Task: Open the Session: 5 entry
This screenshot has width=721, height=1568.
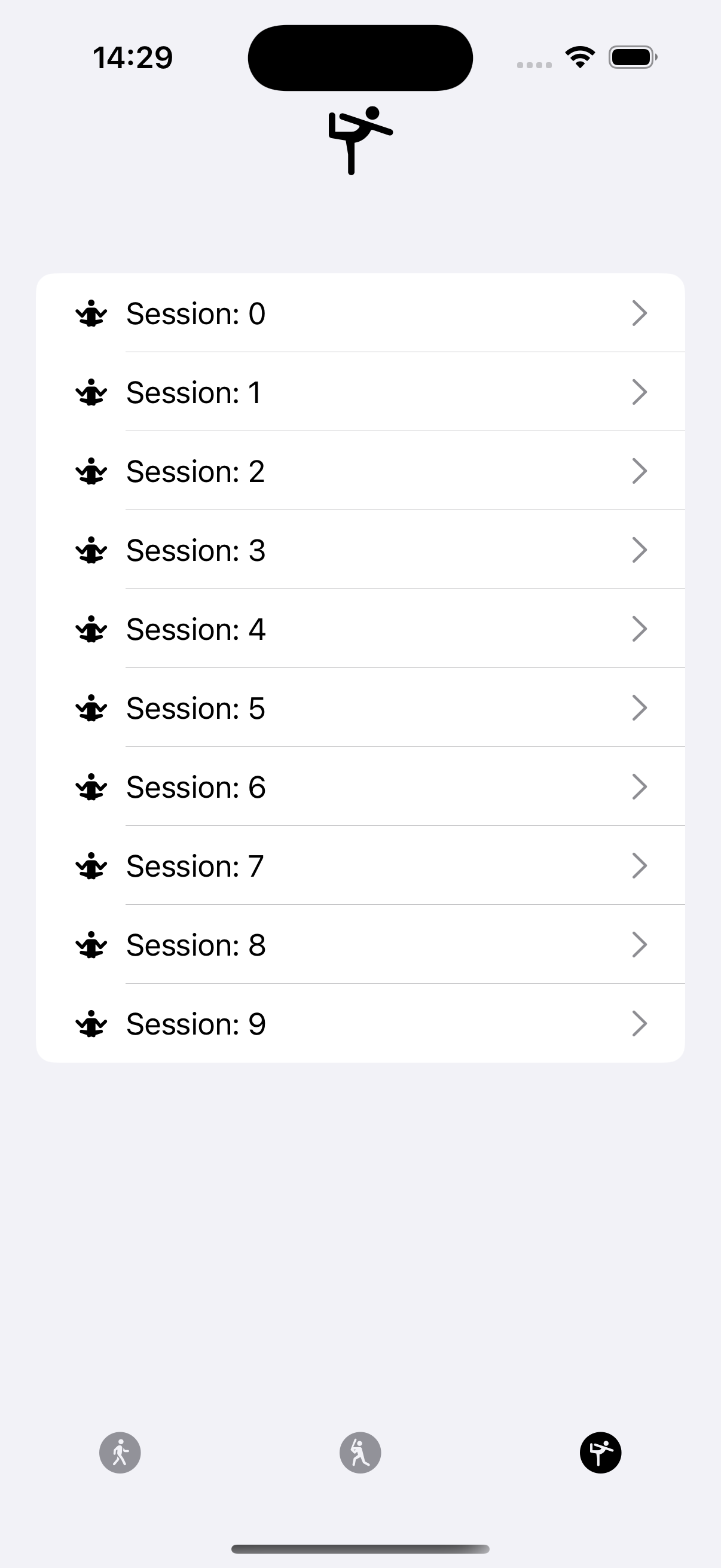Action: click(360, 708)
